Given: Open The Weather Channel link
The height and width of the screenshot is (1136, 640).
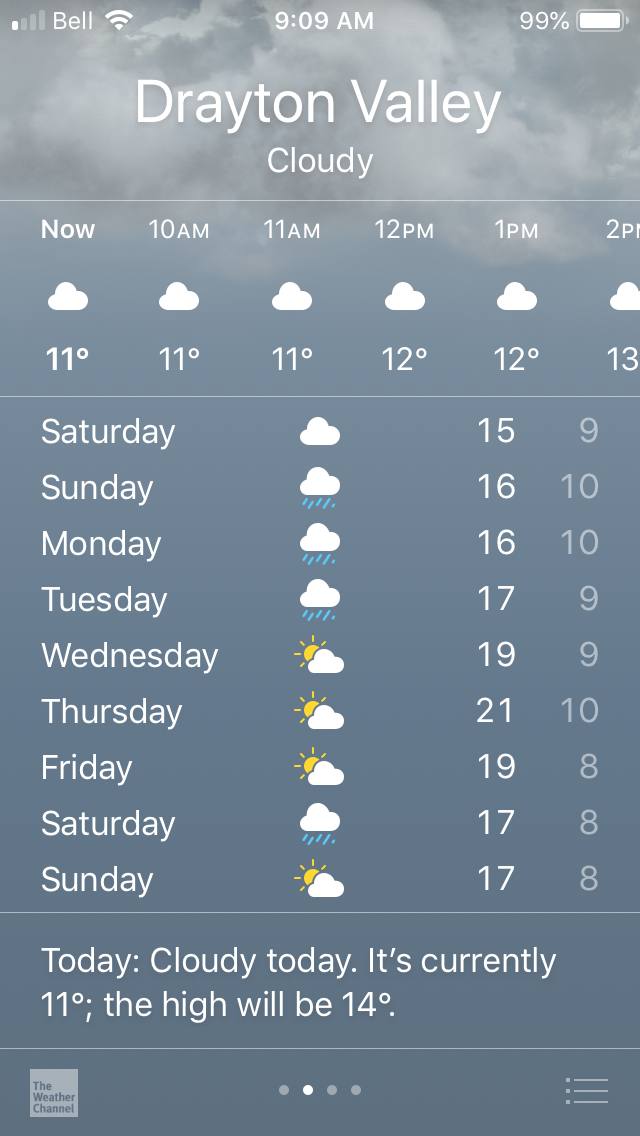Looking at the screenshot, I should [54, 1093].
